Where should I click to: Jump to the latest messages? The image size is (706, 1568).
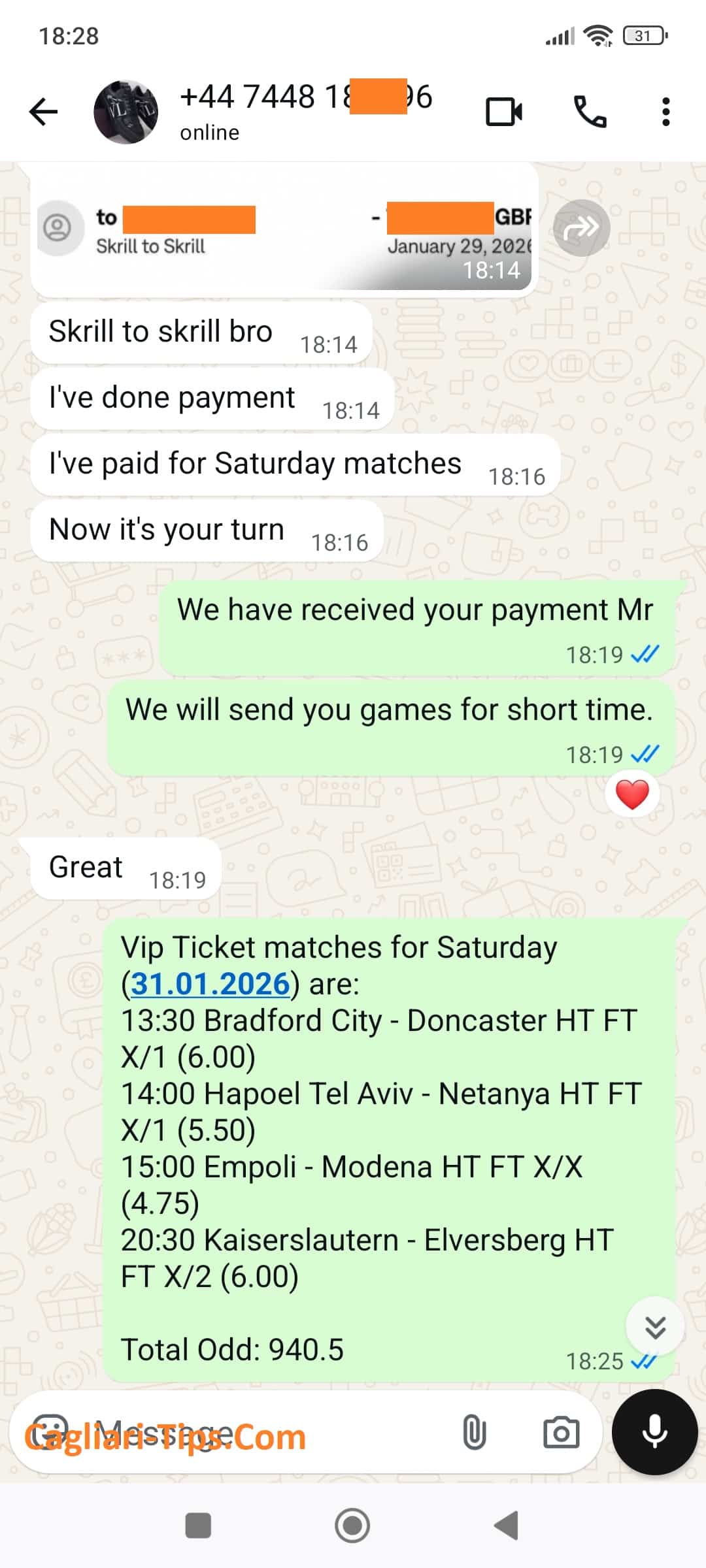tap(655, 1327)
